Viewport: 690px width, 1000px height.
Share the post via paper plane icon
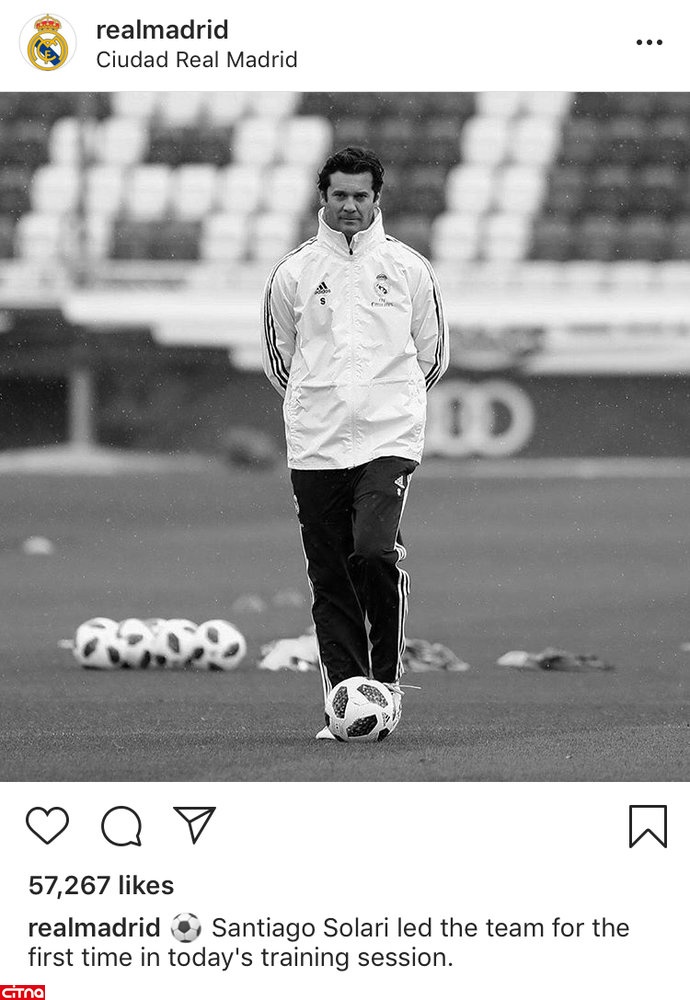(194, 825)
